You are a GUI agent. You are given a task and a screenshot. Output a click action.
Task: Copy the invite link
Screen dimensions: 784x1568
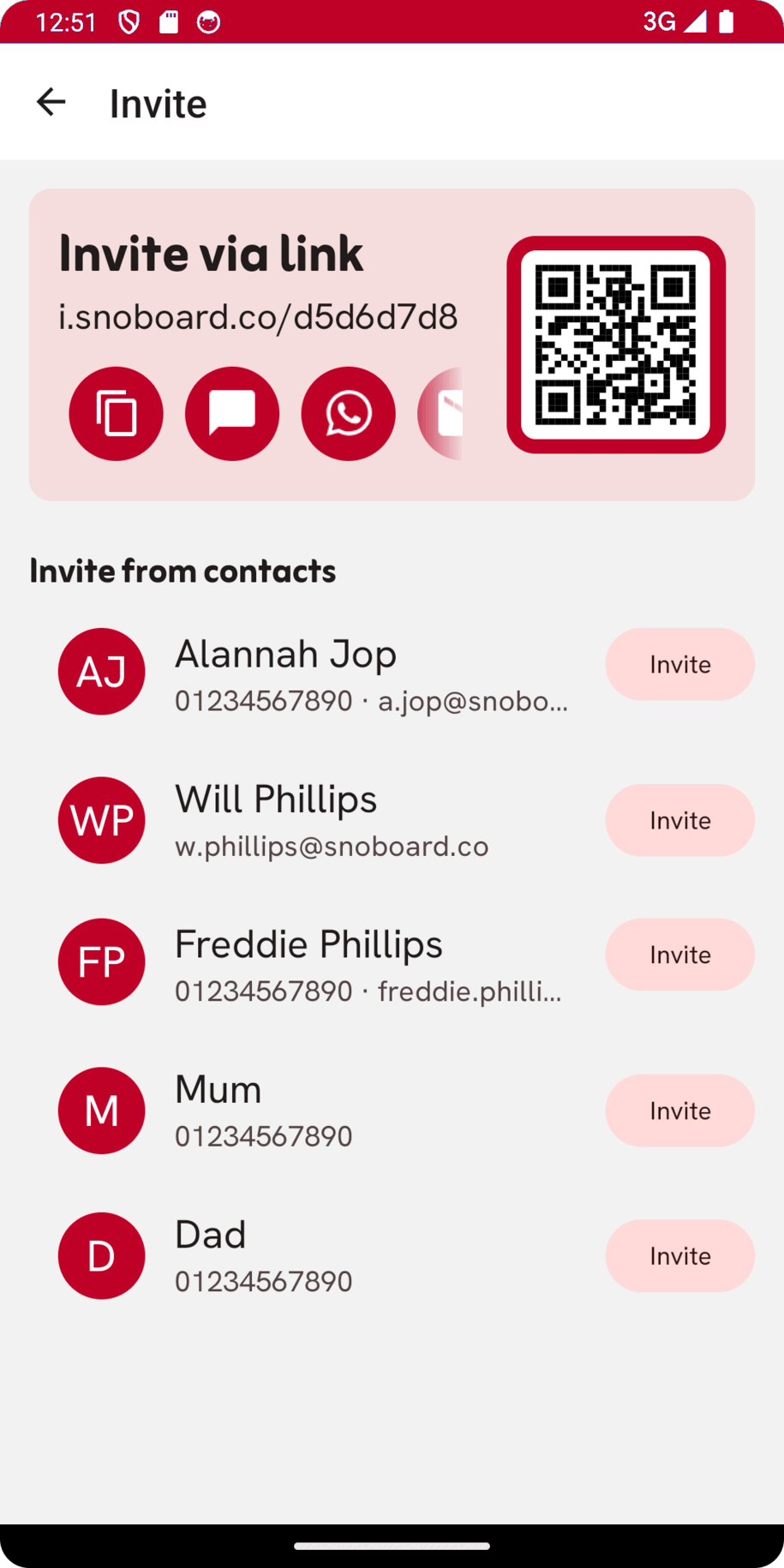pos(116,414)
